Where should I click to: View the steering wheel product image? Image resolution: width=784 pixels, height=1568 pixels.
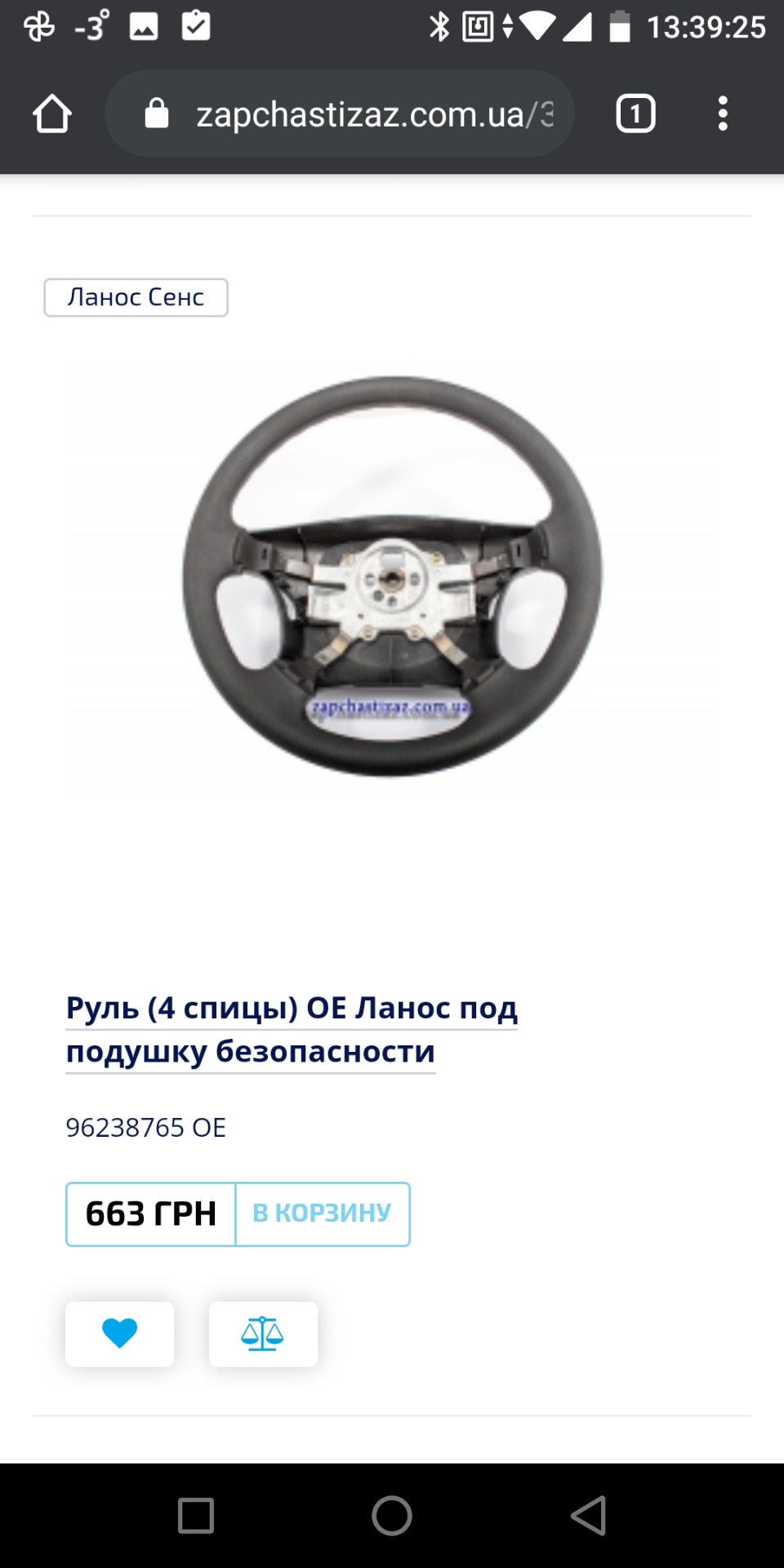point(392,572)
